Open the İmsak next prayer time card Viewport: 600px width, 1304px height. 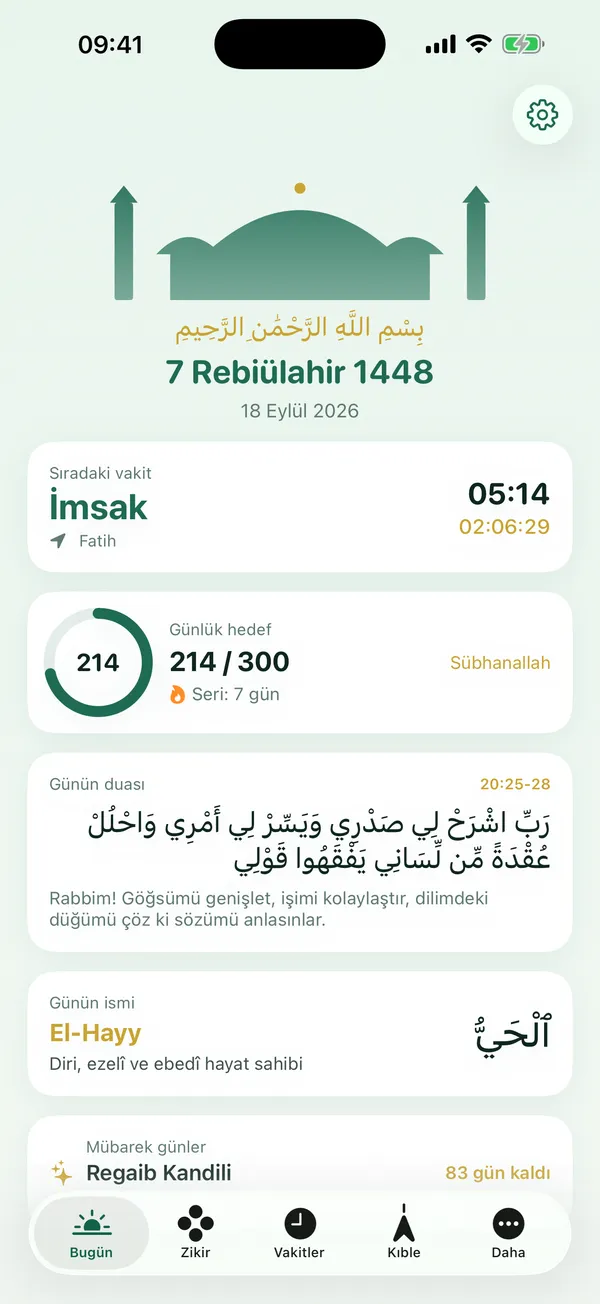(300, 507)
